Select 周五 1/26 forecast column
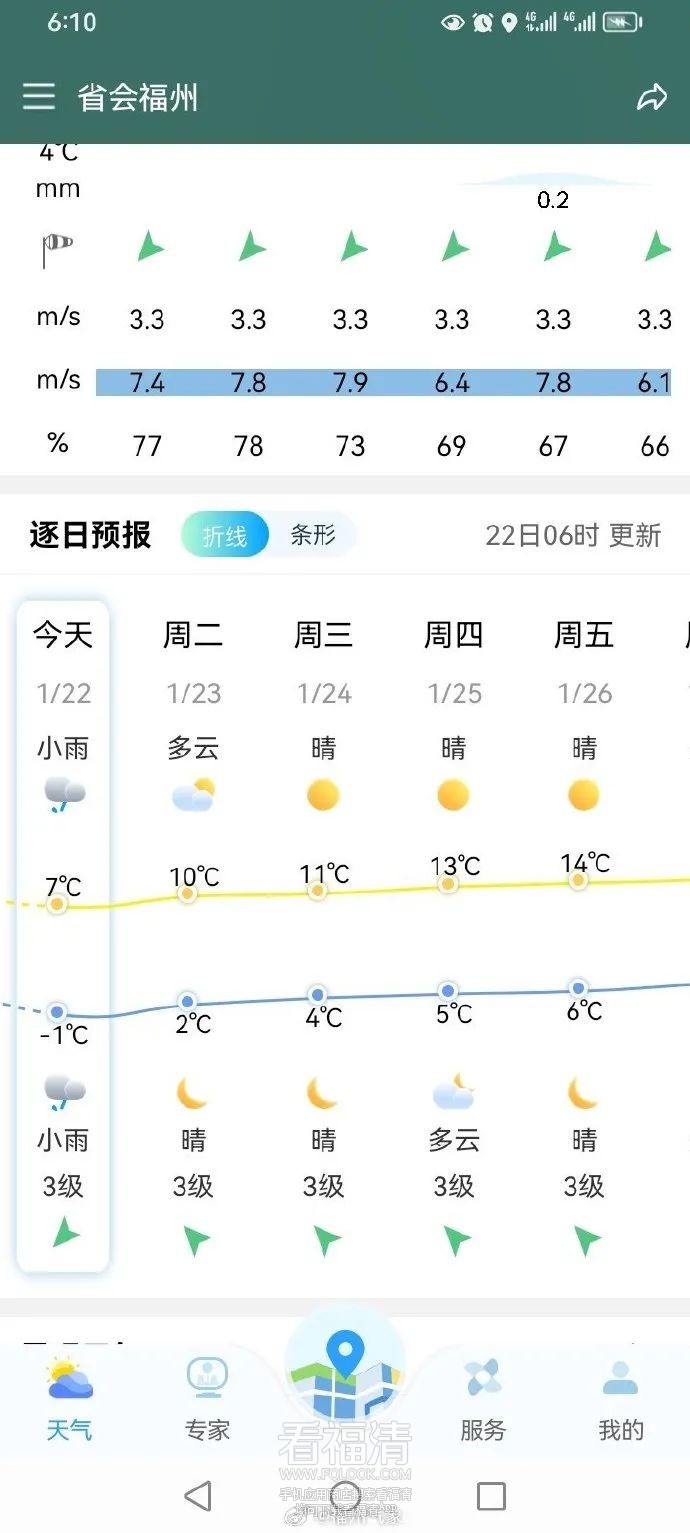Image resolution: width=690 pixels, height=1533 pixels. click(584, 935)
